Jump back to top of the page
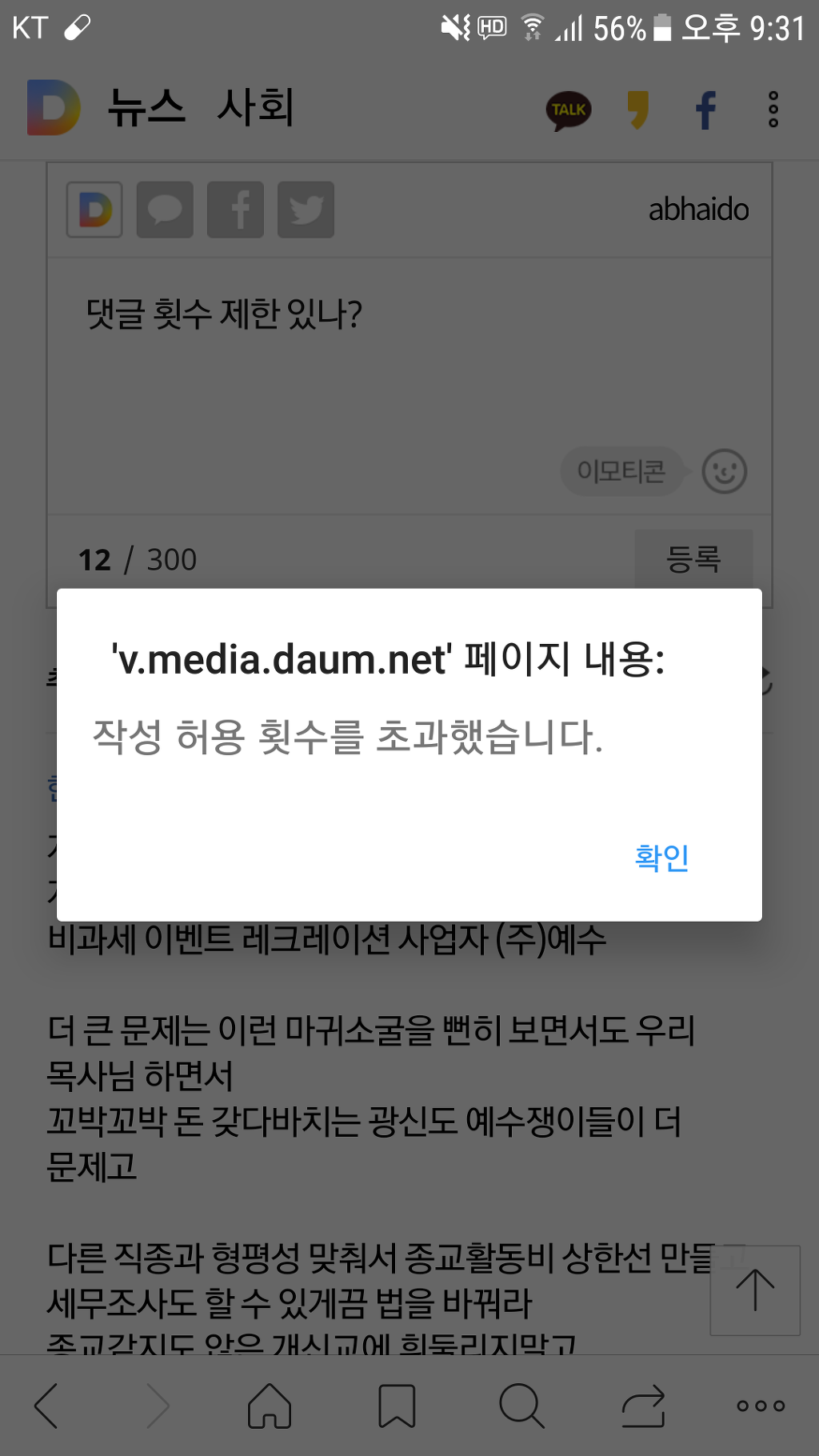 [x=754, y=1290]
